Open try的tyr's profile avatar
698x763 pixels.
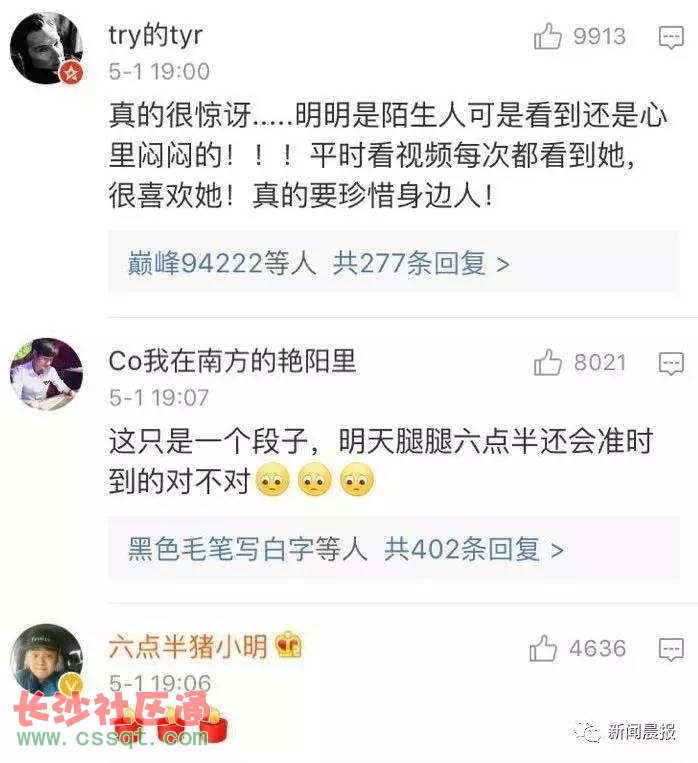click(46, 48)
